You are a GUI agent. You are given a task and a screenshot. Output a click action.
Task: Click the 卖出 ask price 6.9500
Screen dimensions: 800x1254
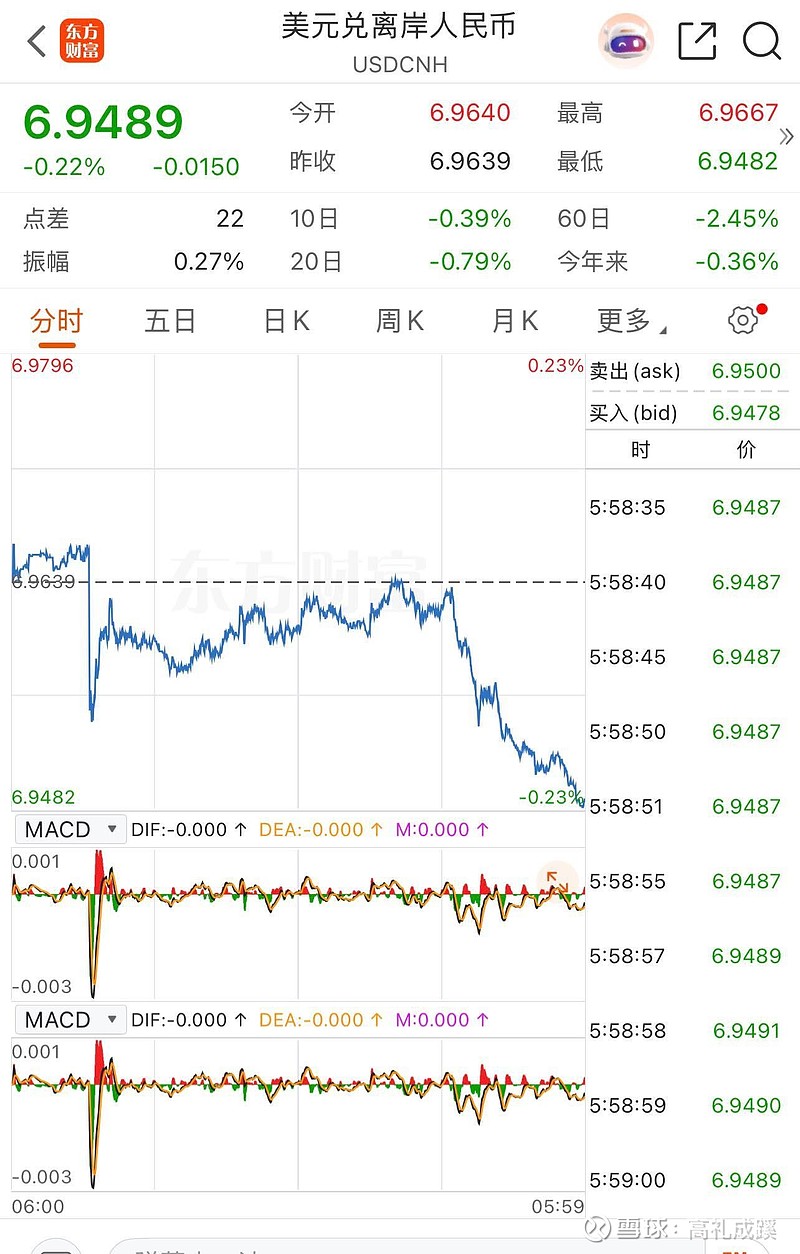tap(748, 370)
